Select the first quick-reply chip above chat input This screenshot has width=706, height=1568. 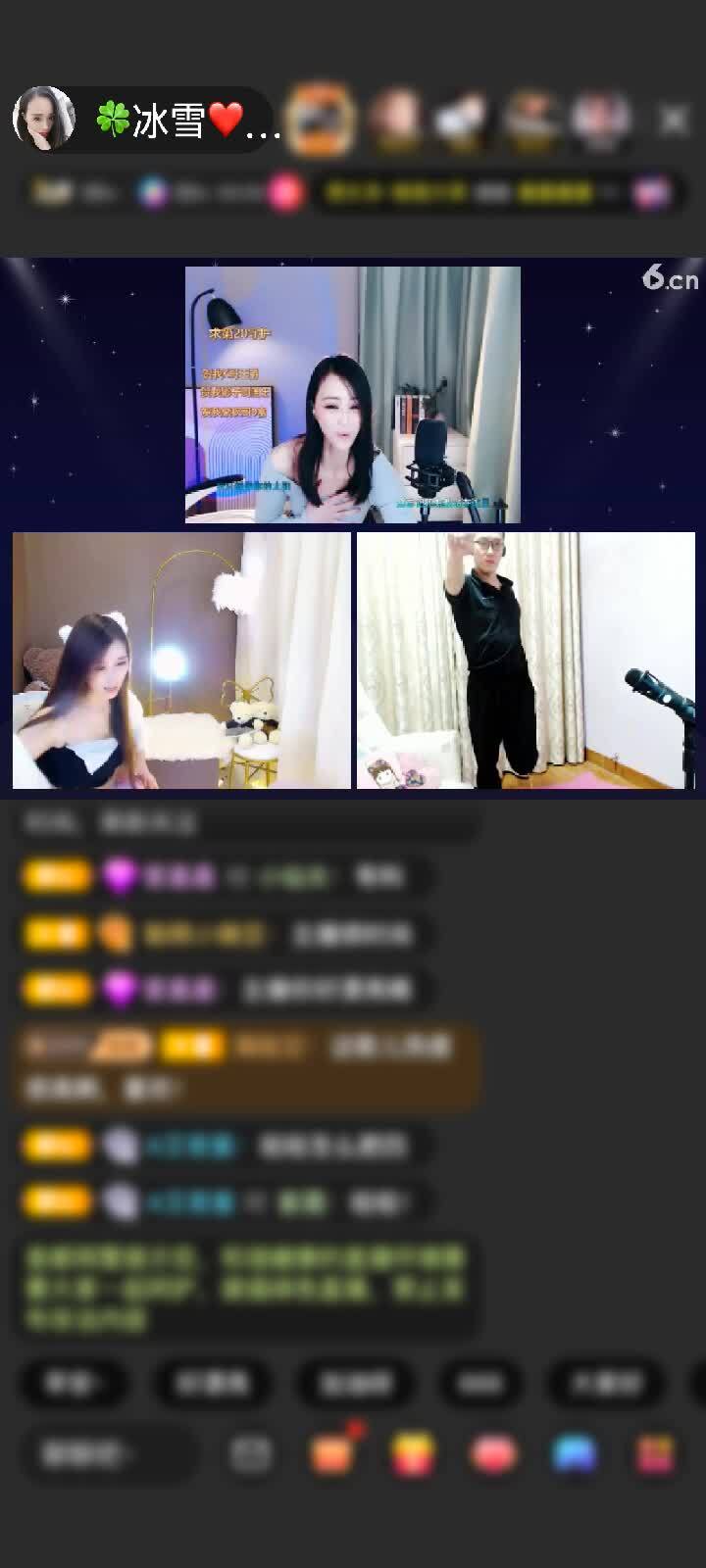(73, 1383)
